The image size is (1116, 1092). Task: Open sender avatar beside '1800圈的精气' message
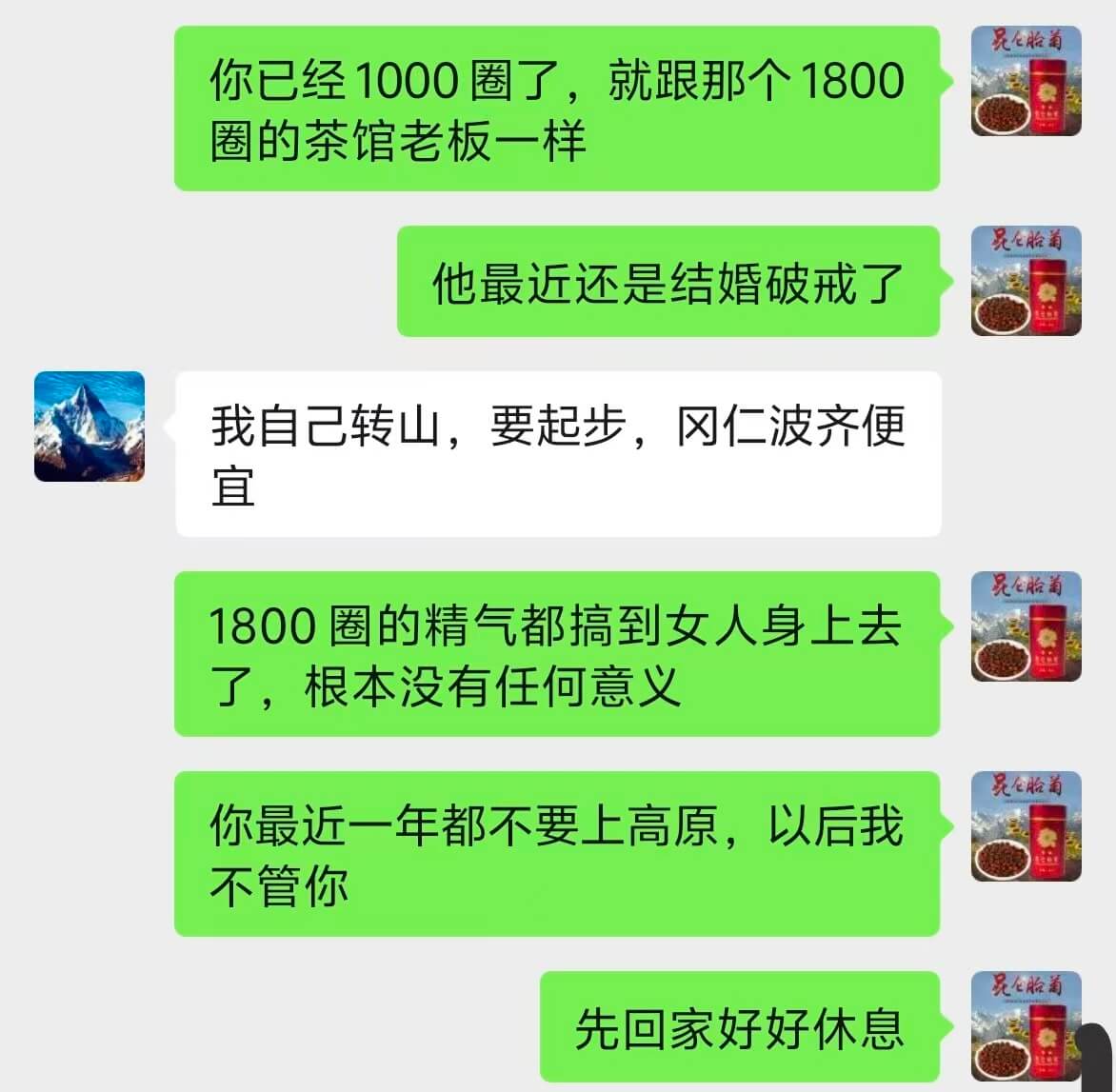(1026, 626)
